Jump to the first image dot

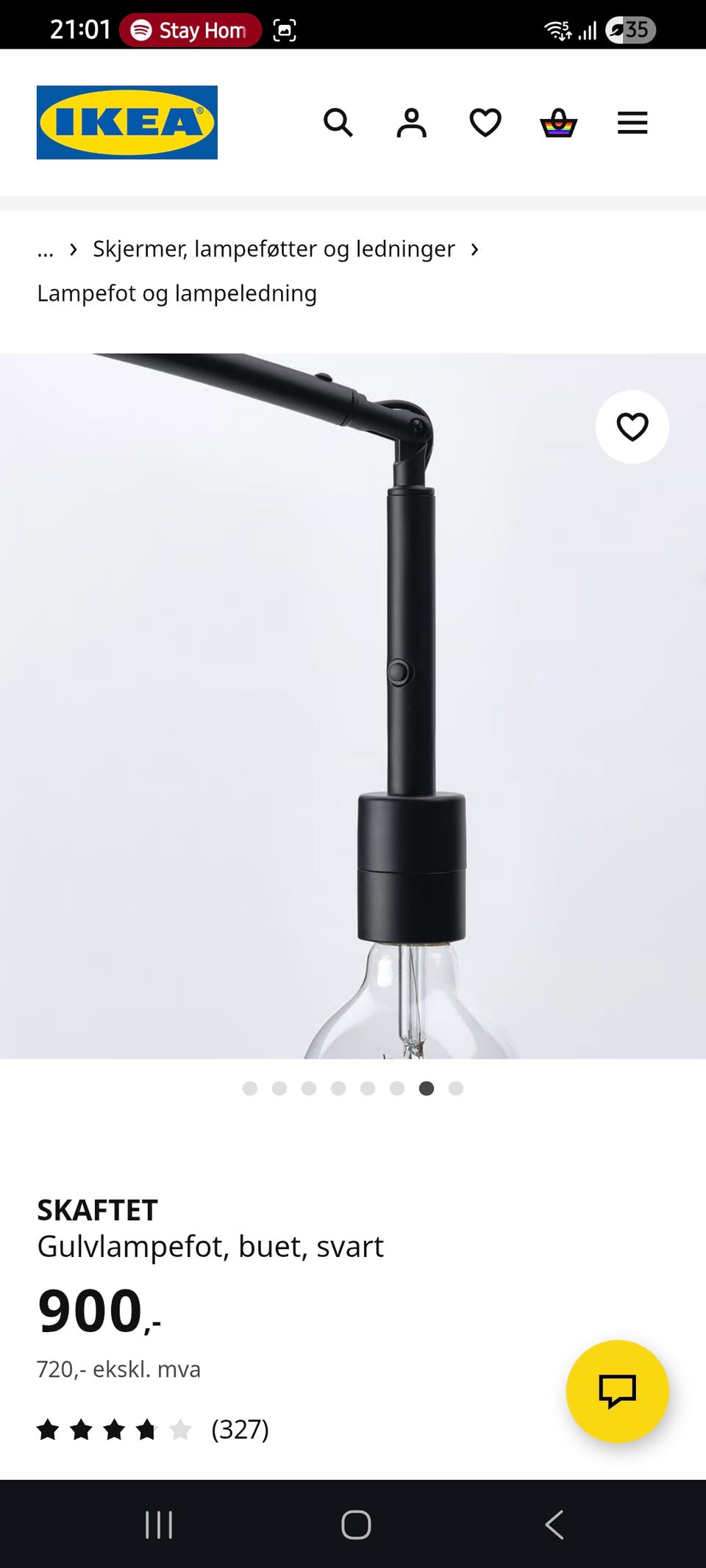coord(250,1089)
